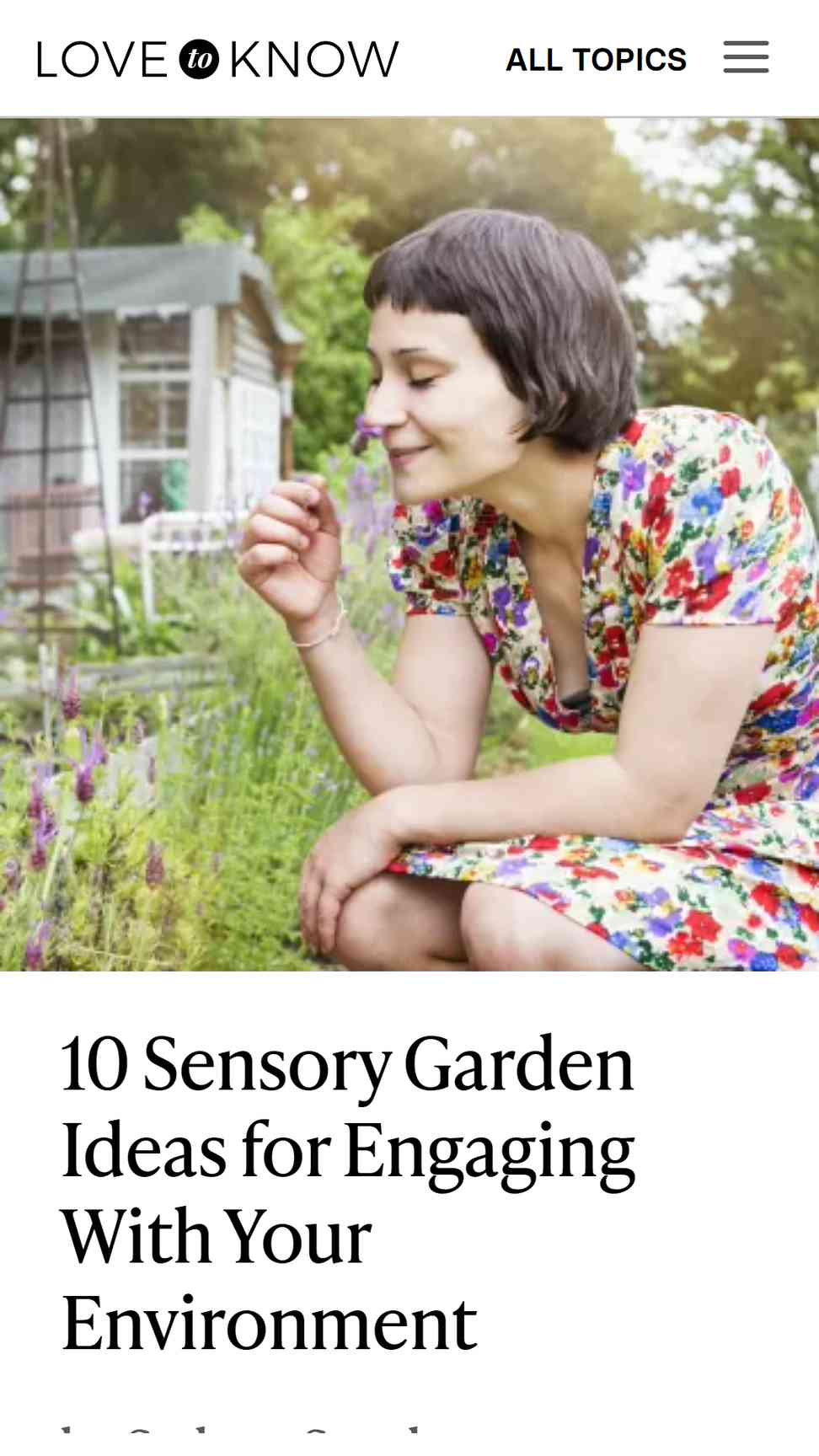Open the LoveToKnow home logo
The width and height of the screenshot is (819, 1456).
coord(217,59)
